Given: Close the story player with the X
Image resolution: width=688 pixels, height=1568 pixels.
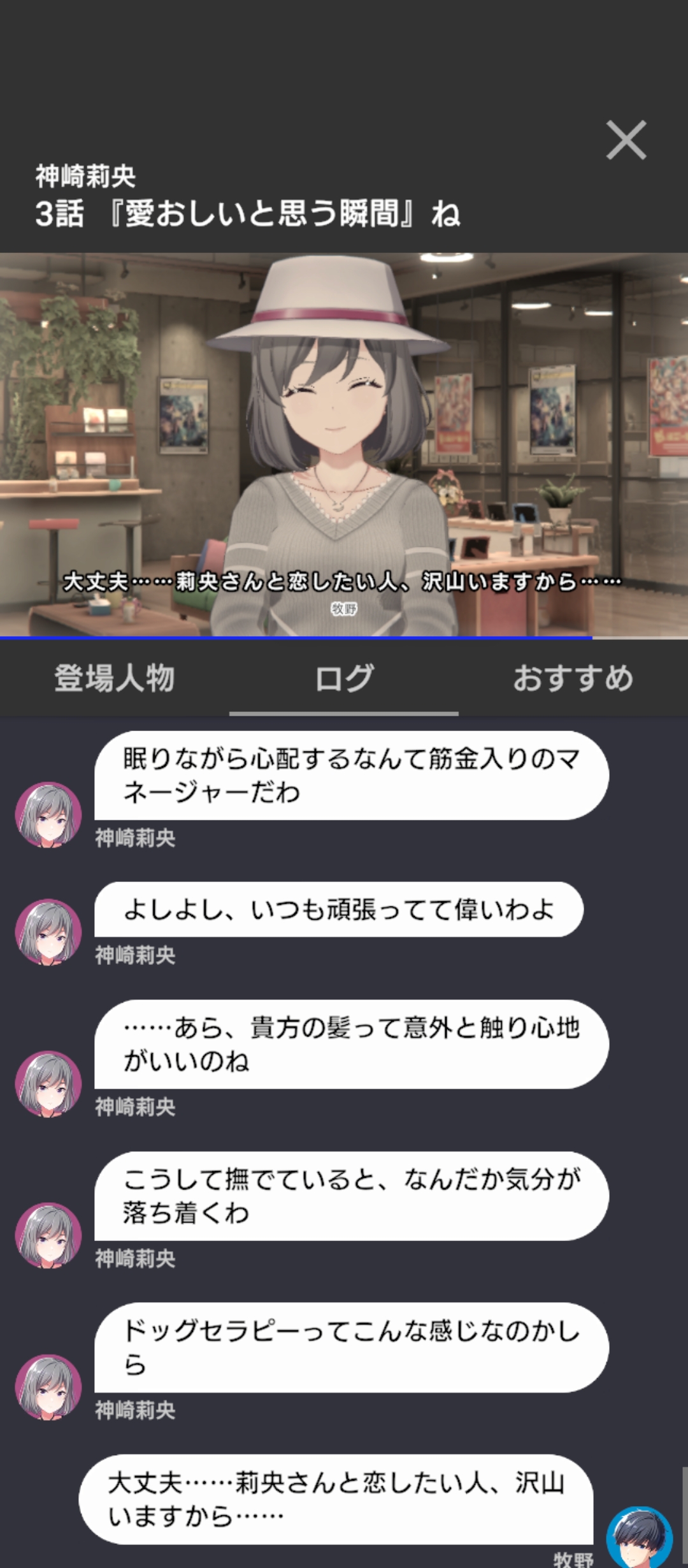Looking at the screenshot, I should coord(626,140).
